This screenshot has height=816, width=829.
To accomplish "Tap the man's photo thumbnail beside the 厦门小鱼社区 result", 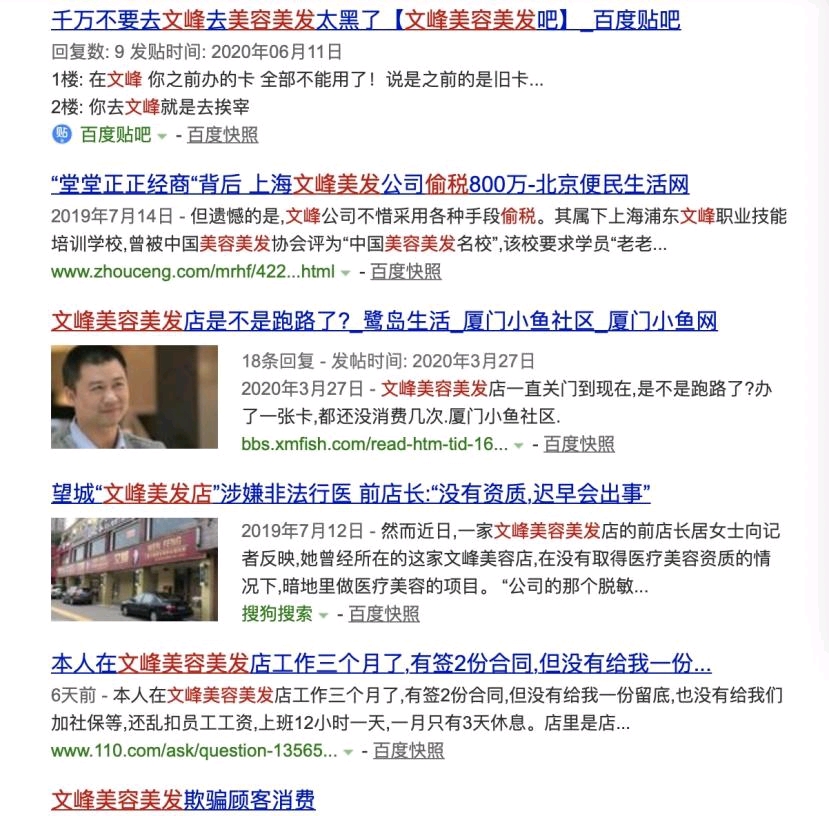I will [x=134, y=397].
